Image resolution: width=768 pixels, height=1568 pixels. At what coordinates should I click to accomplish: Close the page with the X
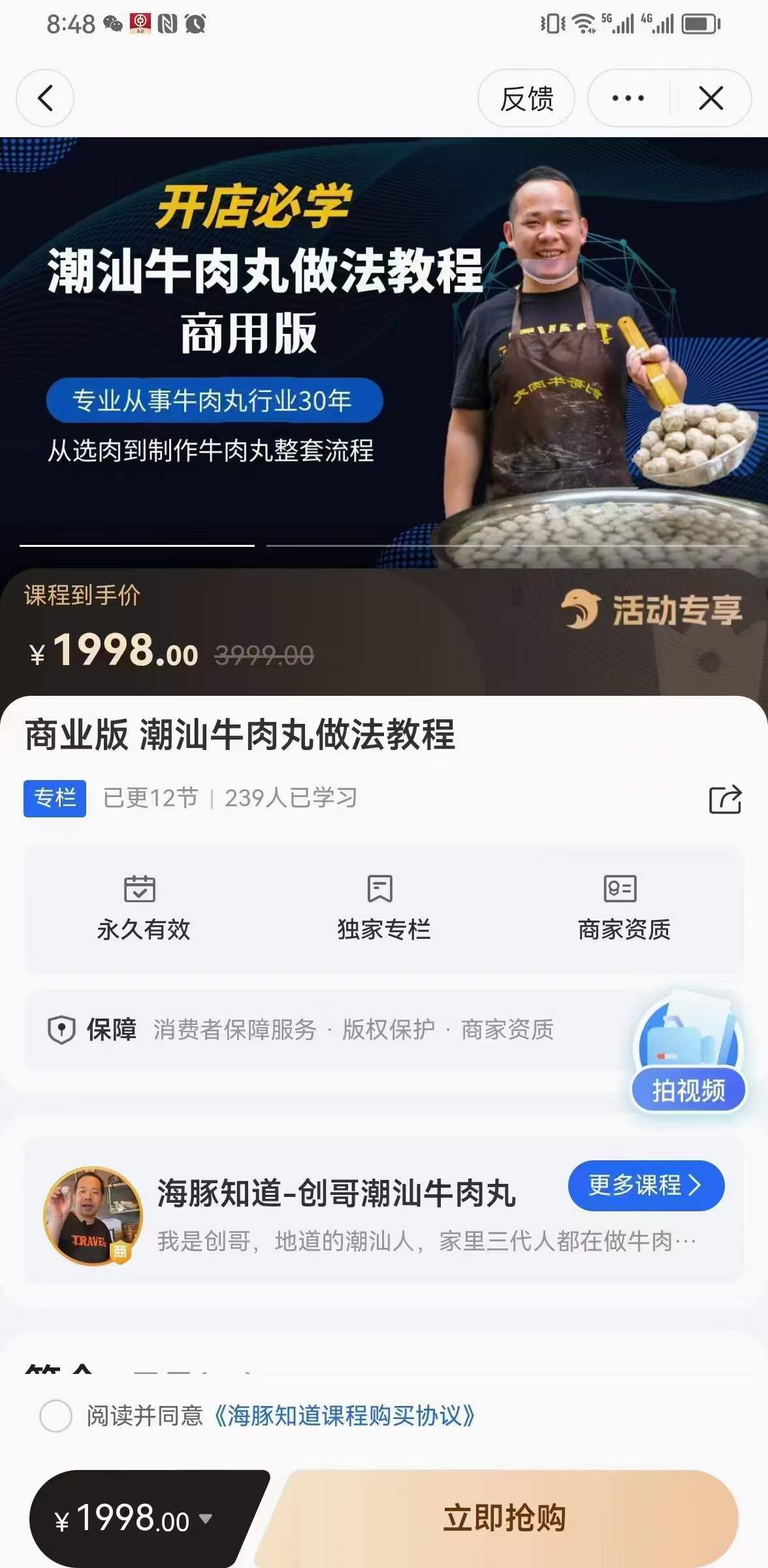click(712, 99)
